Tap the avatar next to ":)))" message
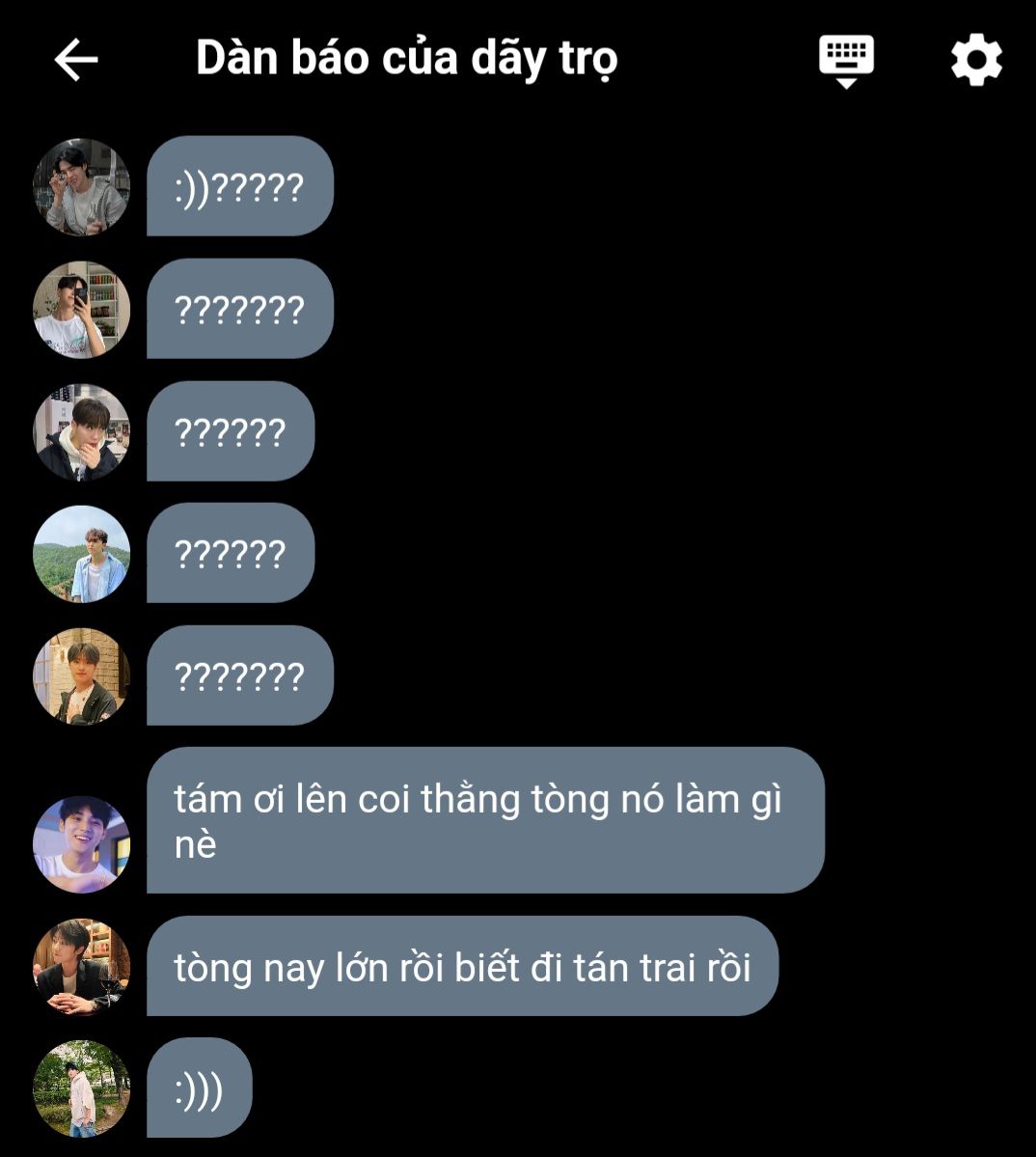 click(x=82, y=1088)
